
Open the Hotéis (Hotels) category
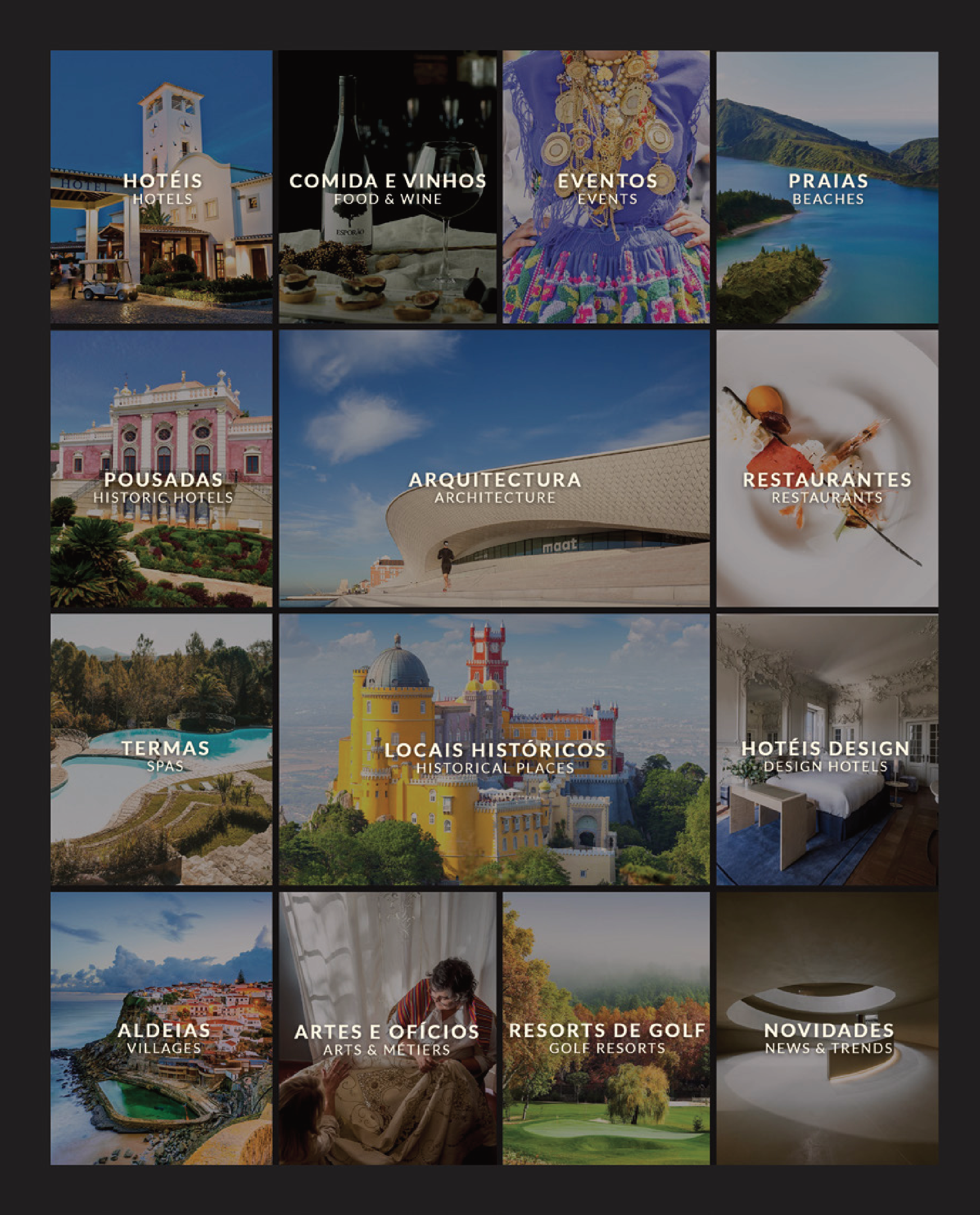coord(162,187)
